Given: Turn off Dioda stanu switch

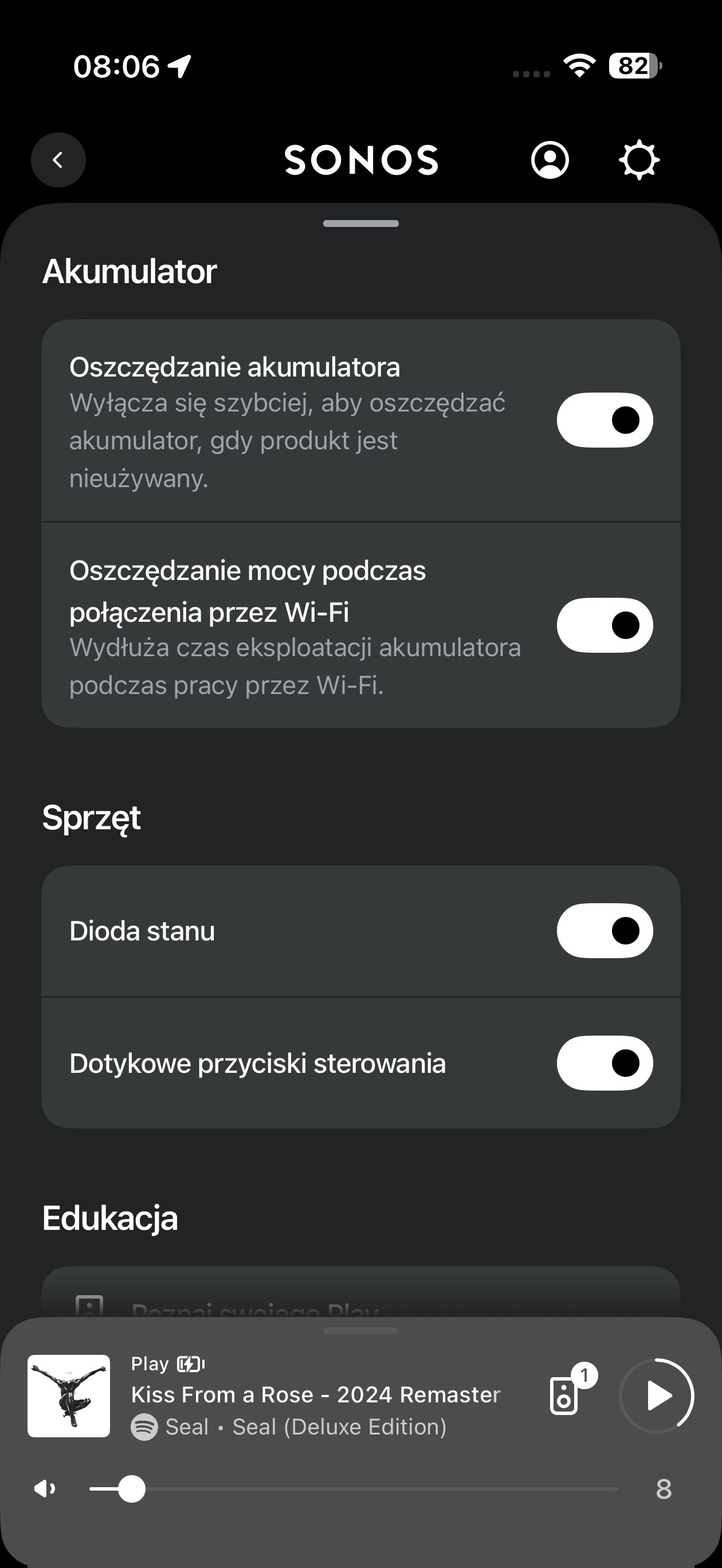Looking at the screenshot, I should pyautogui.click(x=605, y=931).
